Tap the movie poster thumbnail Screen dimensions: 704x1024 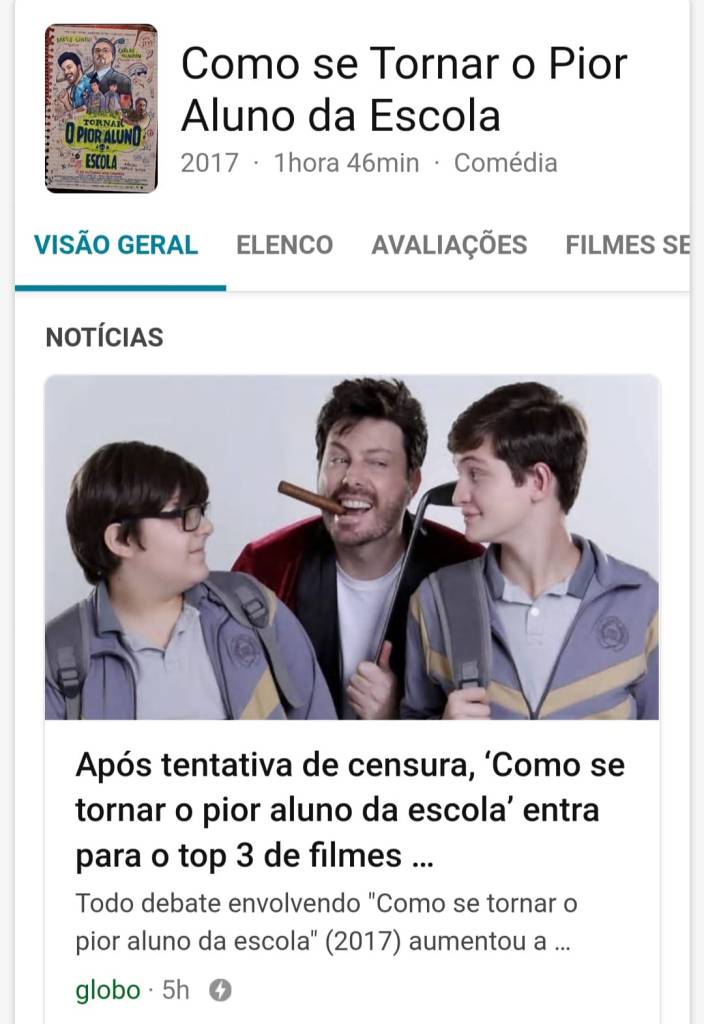(101, 108)
